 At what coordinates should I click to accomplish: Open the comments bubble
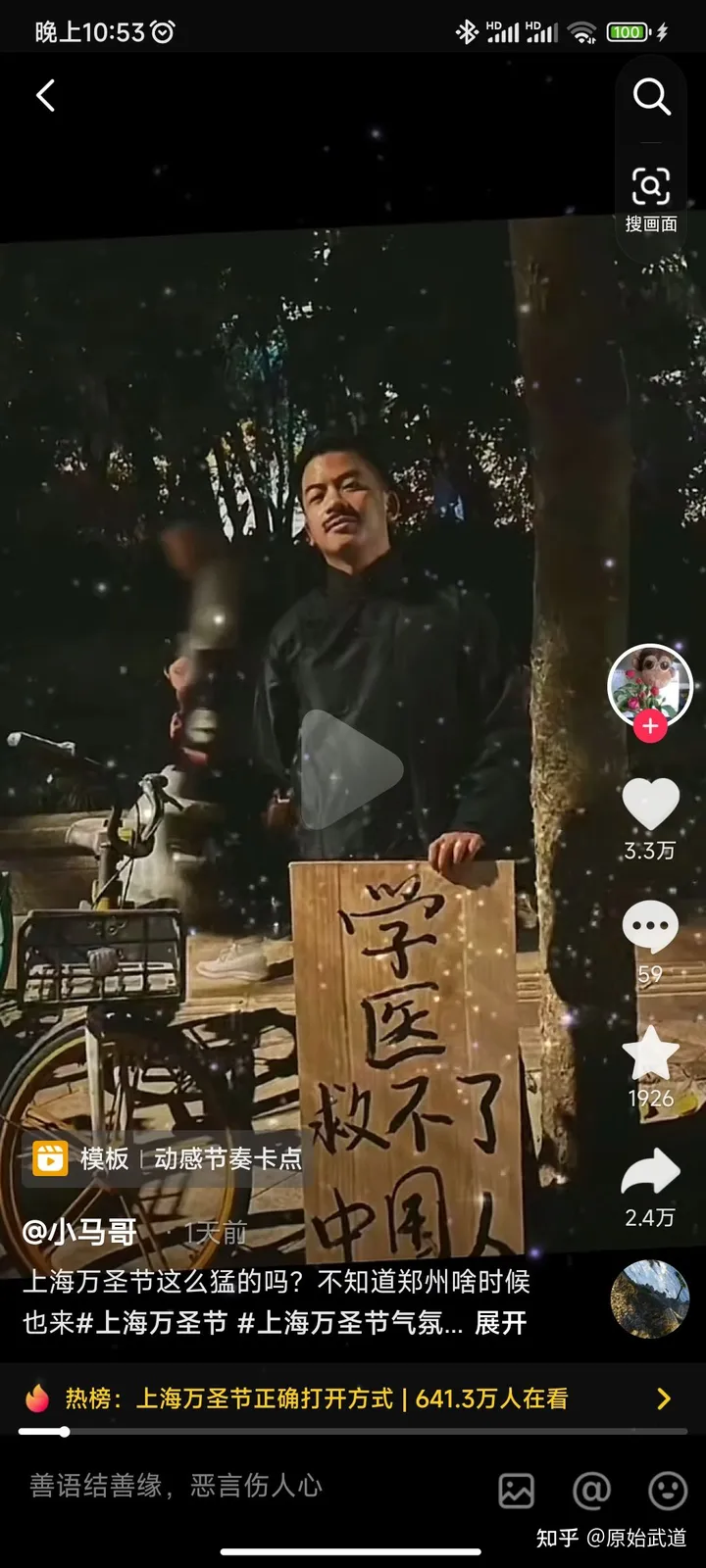(x=650, y=928)
